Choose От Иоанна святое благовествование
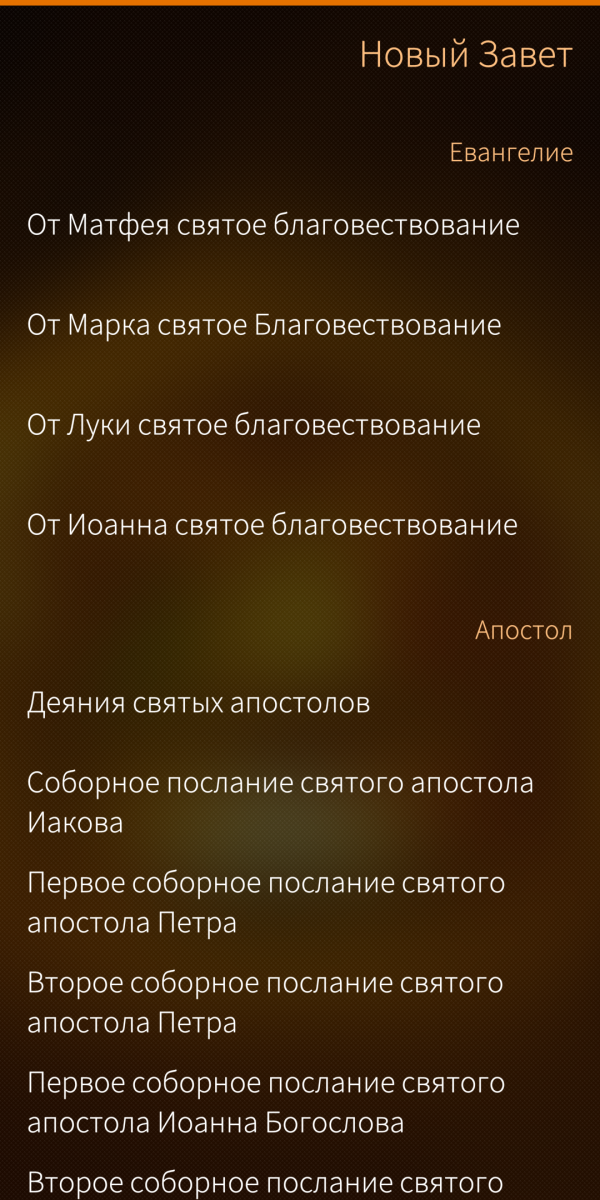 coord(272,525)
